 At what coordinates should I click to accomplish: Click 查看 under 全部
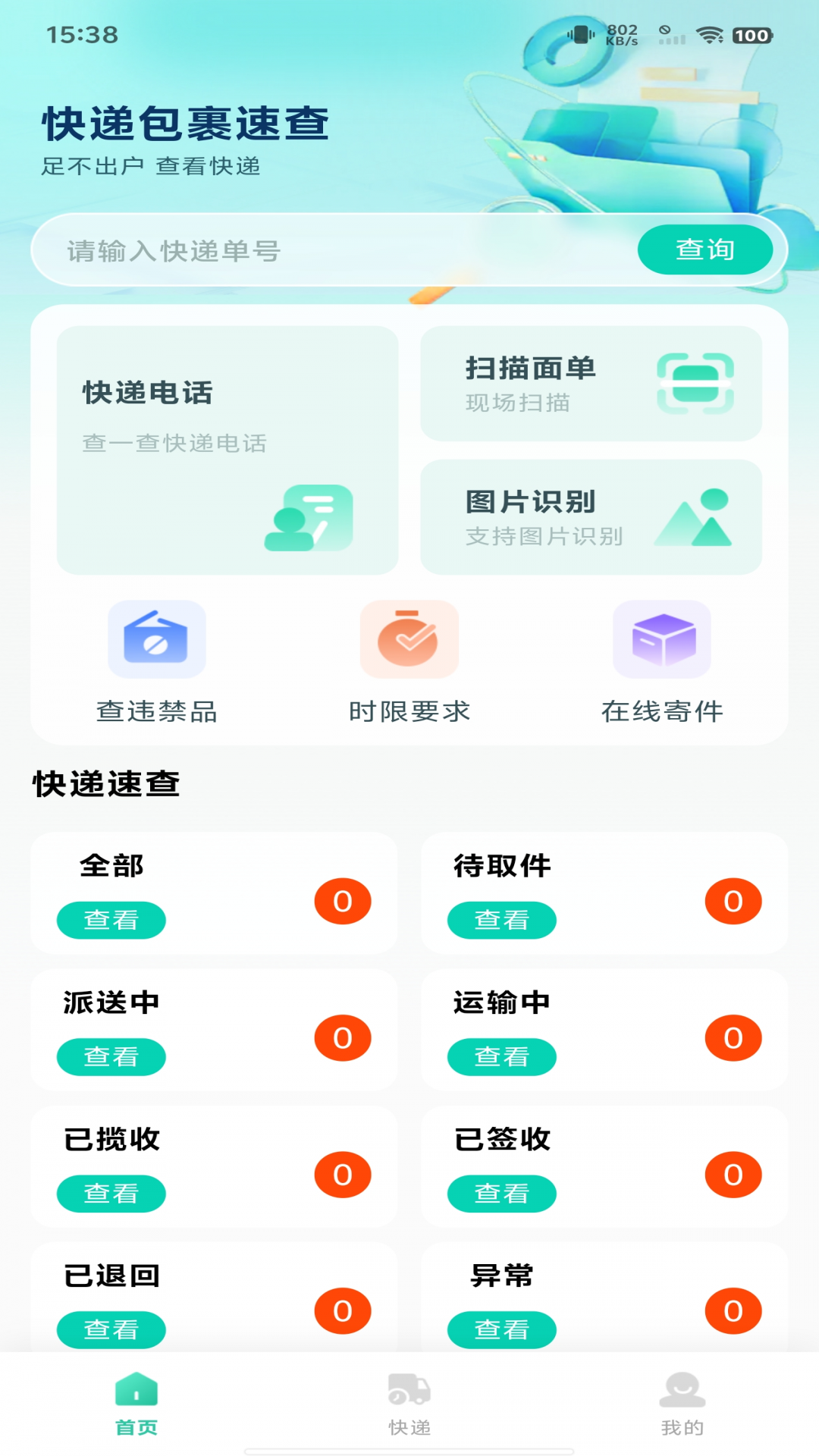coord(111,920)
